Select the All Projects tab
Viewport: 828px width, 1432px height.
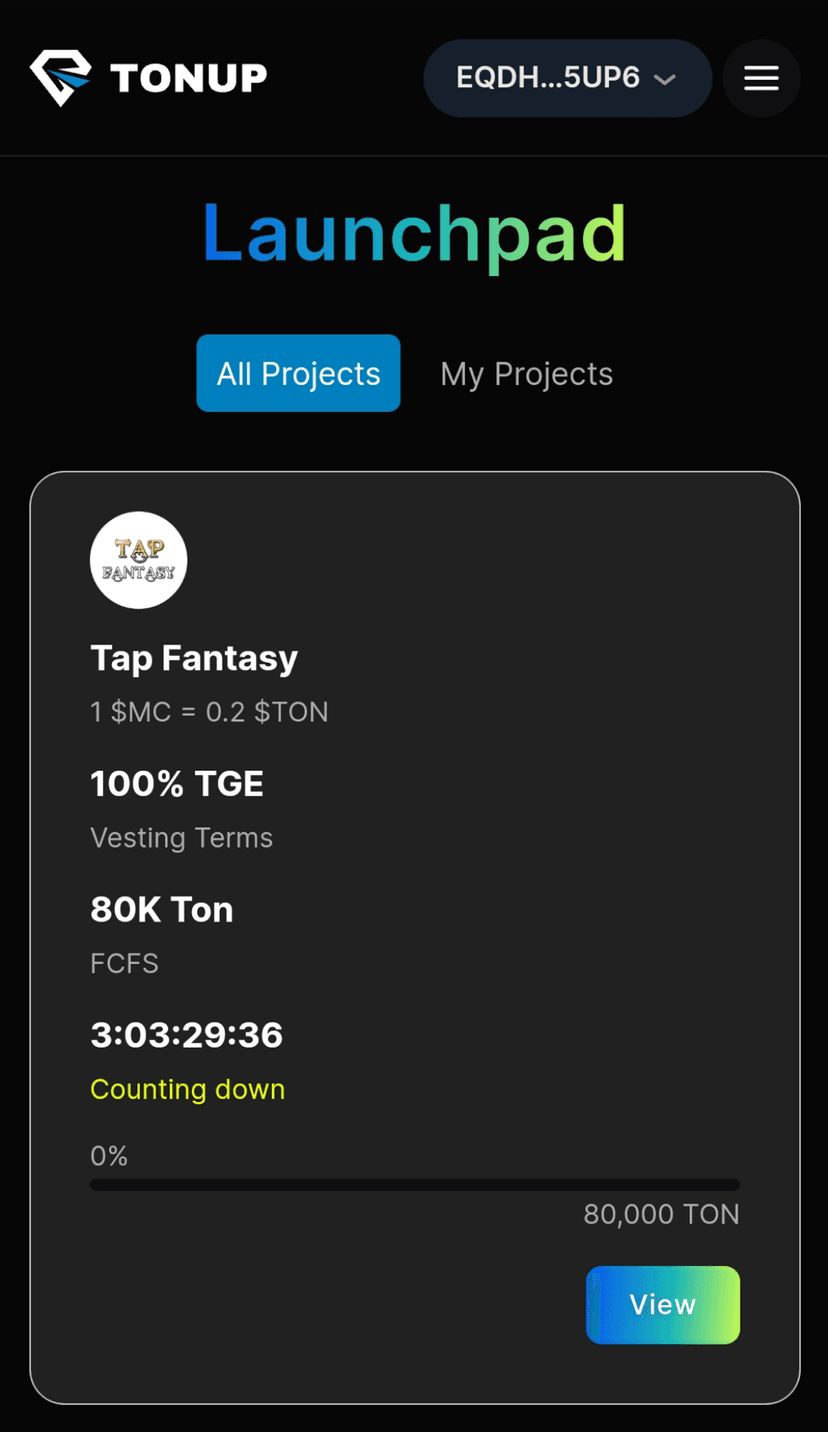tap(298, 374)
